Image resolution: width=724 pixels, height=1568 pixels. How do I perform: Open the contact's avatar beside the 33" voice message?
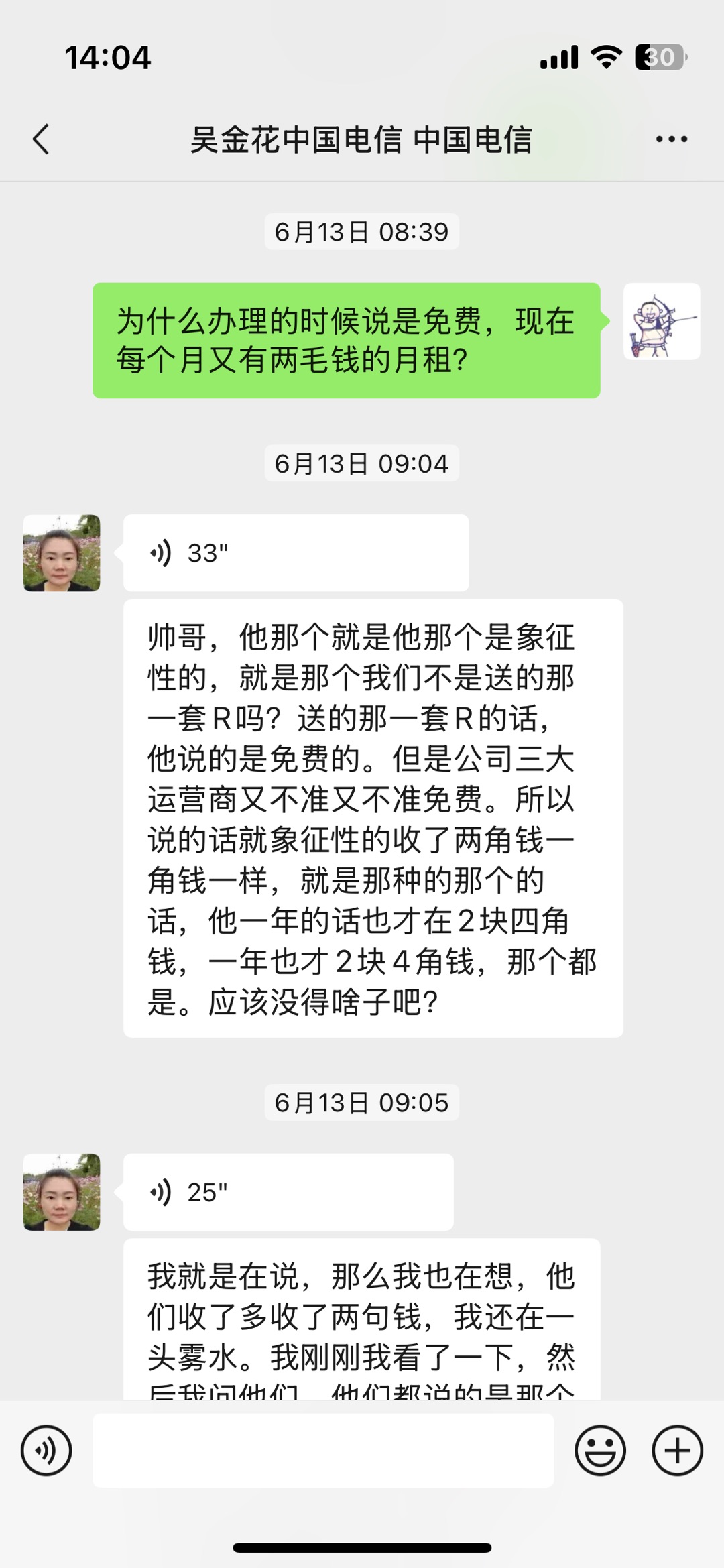62,553
